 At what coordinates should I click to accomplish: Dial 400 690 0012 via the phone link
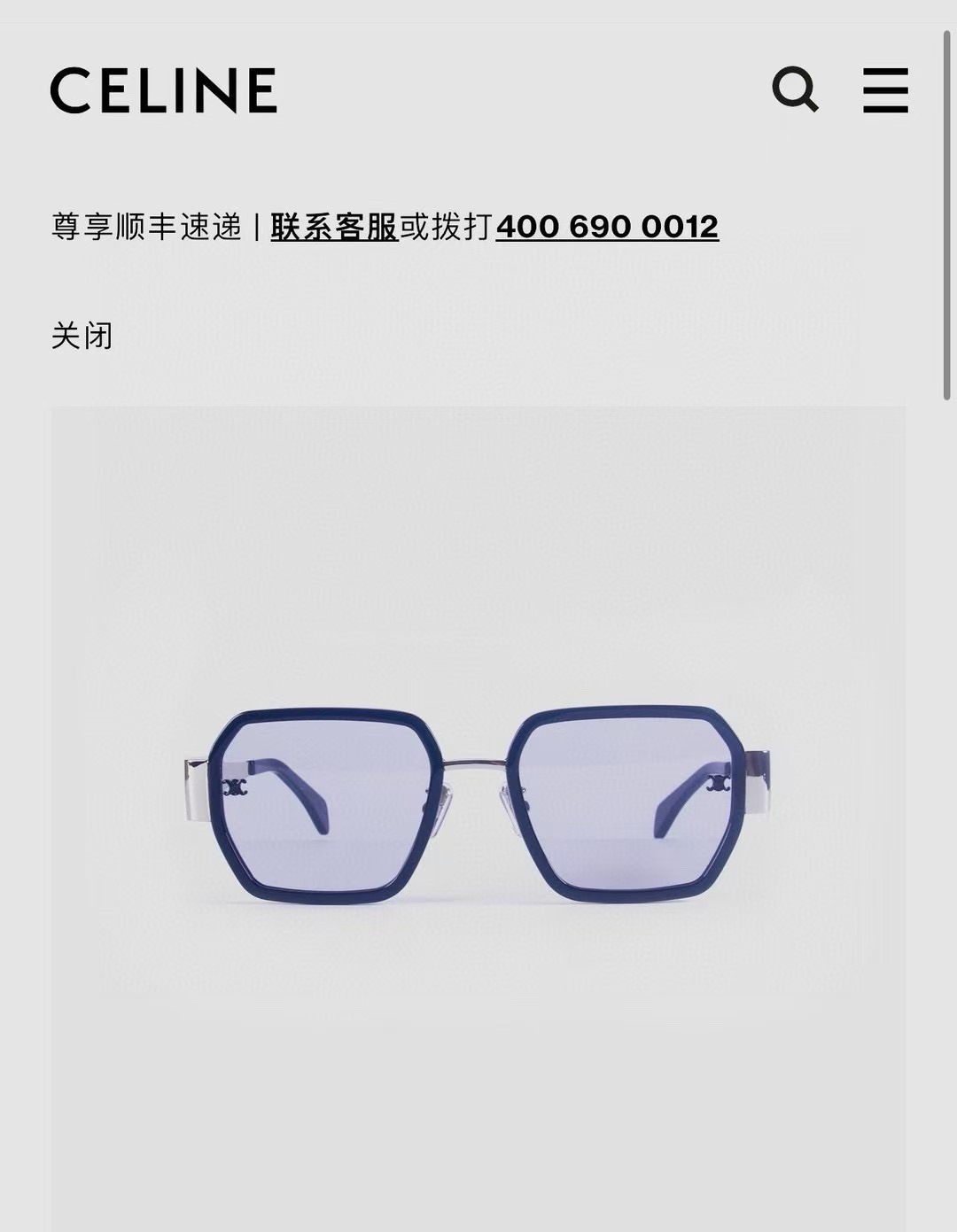[x=610, y=226]
